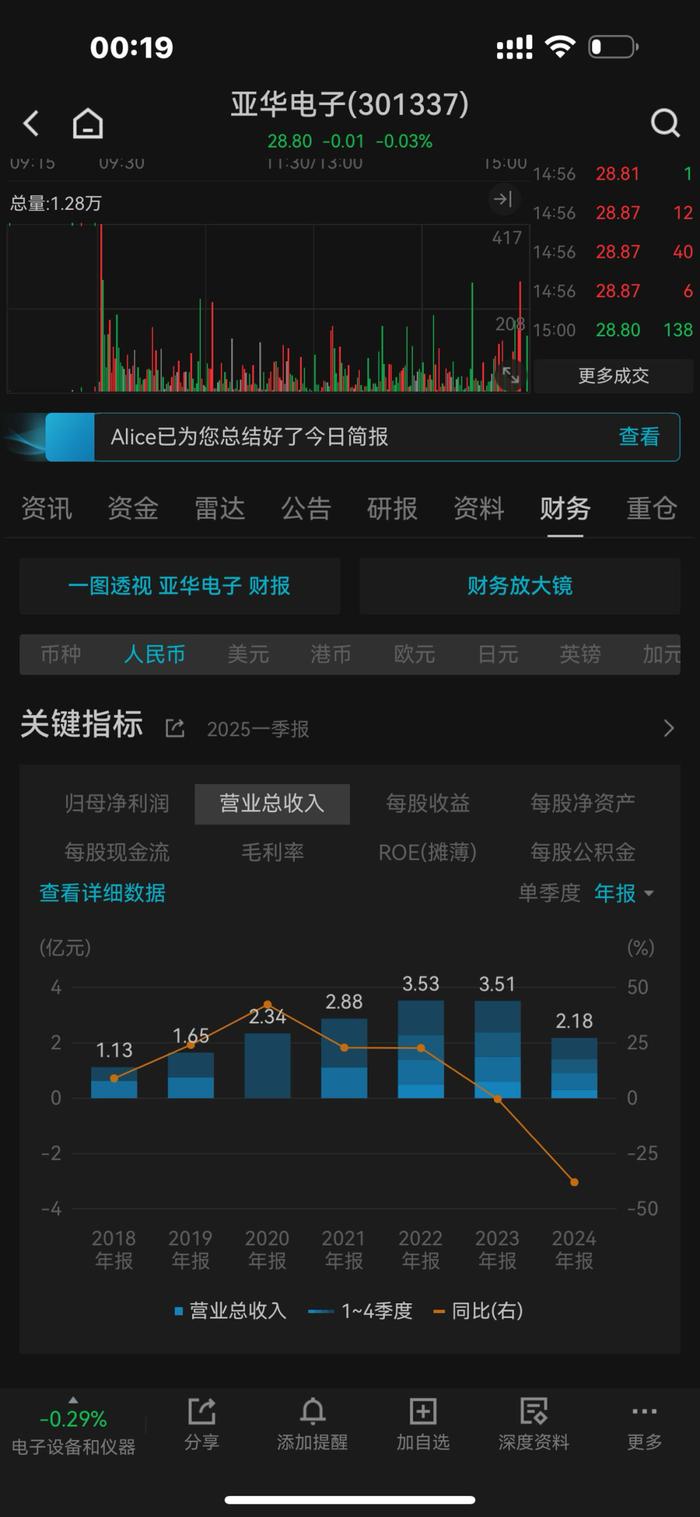Open 查看详细数据 link
The width and height of the screenshot is (700, 1517).
(x=102, y=893)
